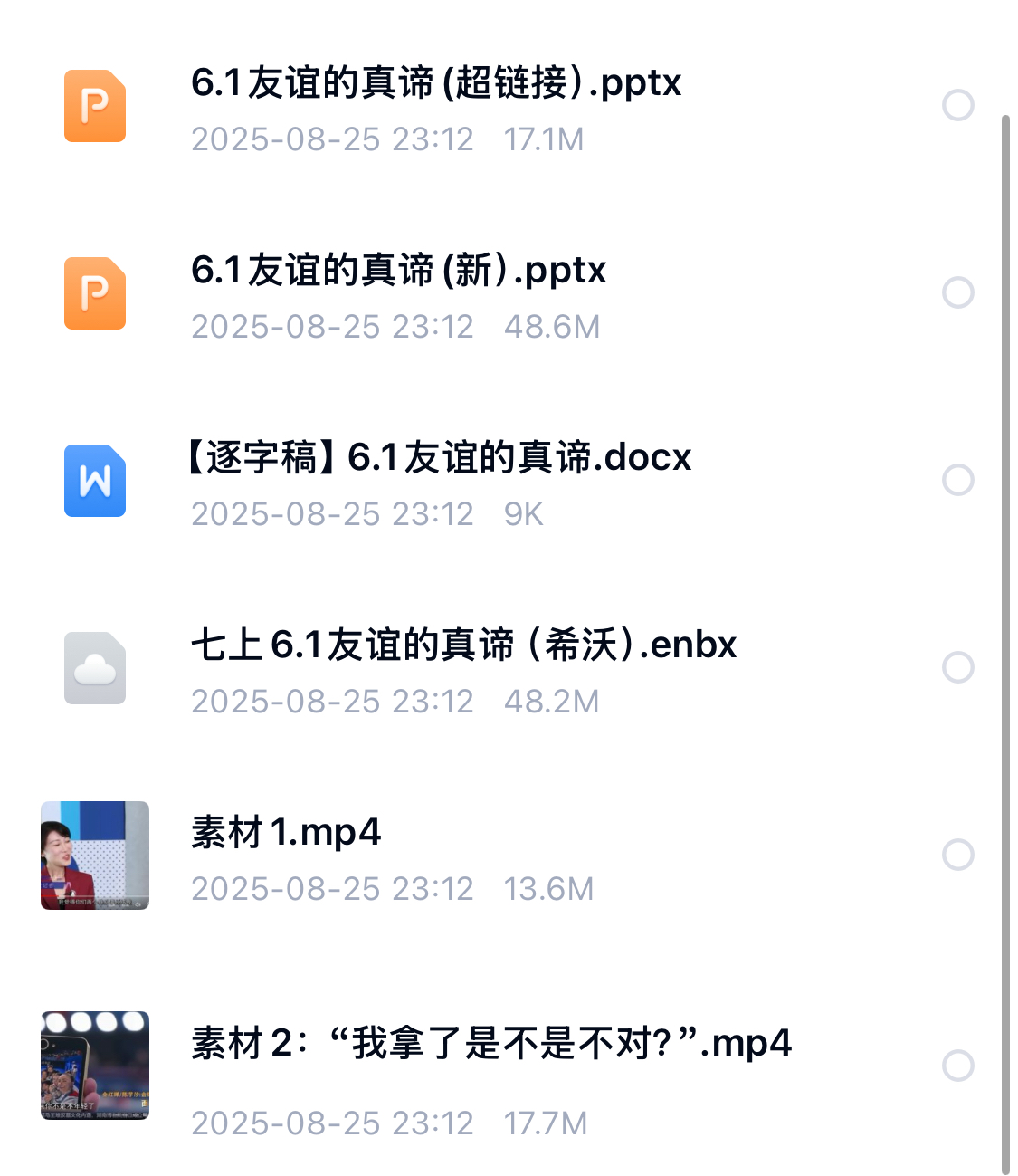
Task: Open 七上6.1友谊的真谛(希沃).enbx file
Action: 463,645
